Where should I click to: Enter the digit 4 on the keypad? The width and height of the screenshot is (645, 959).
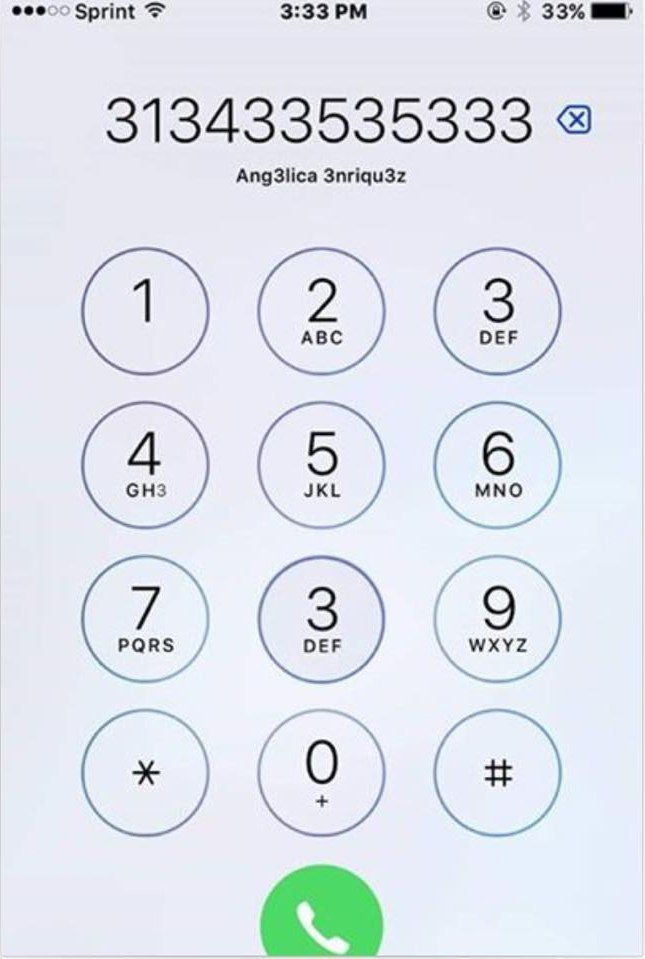click(145, 465)
